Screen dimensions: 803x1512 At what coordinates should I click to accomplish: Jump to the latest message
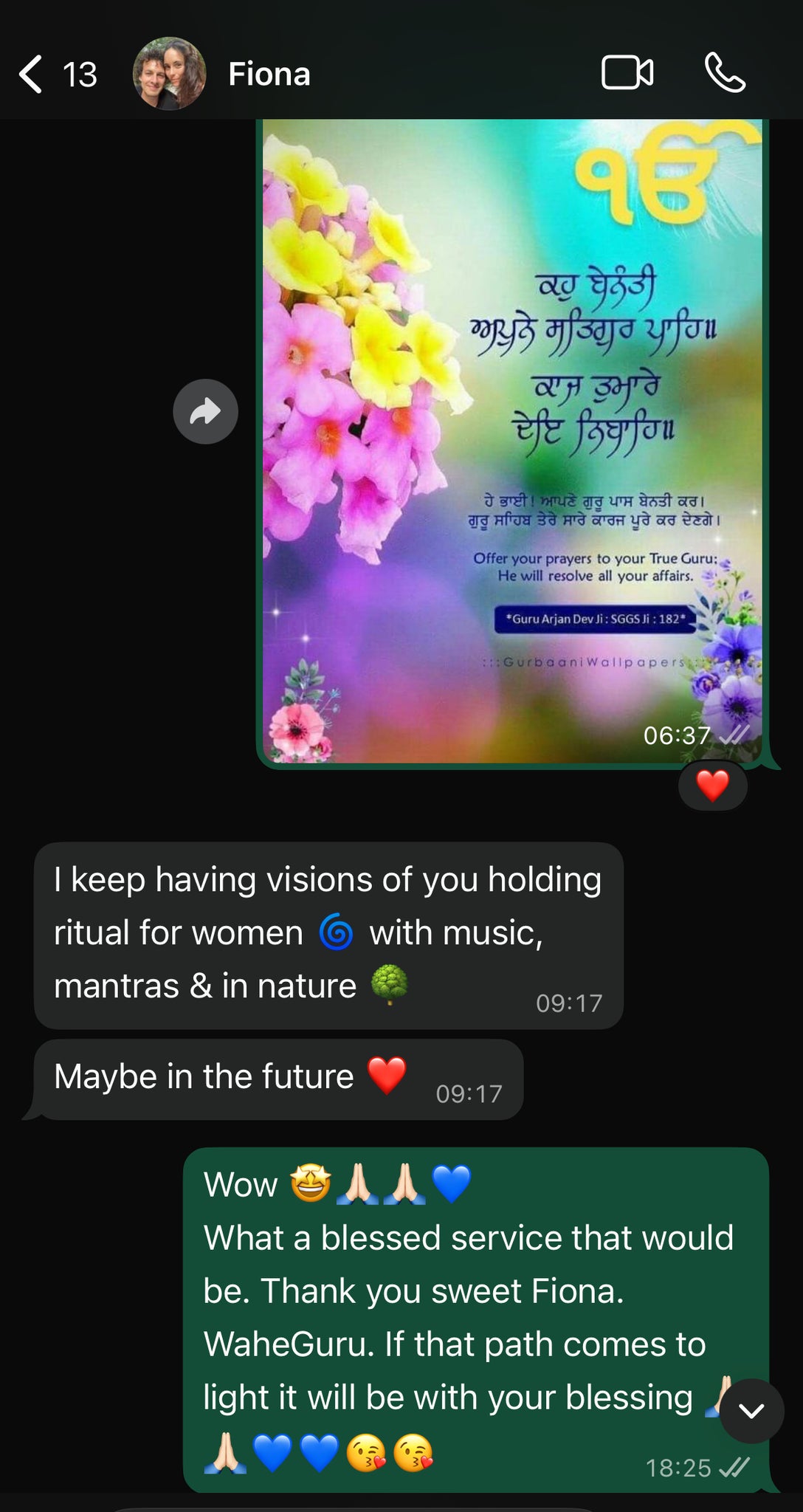[x=751, y=1411]
